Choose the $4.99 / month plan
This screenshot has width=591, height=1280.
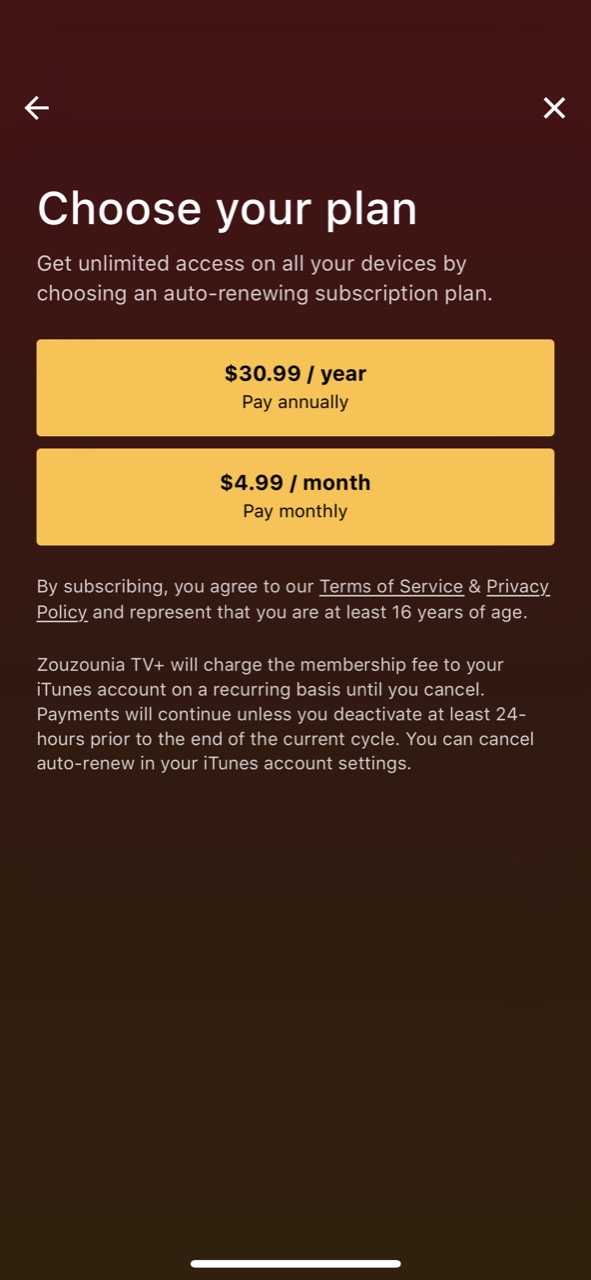(x=295, y=496)
